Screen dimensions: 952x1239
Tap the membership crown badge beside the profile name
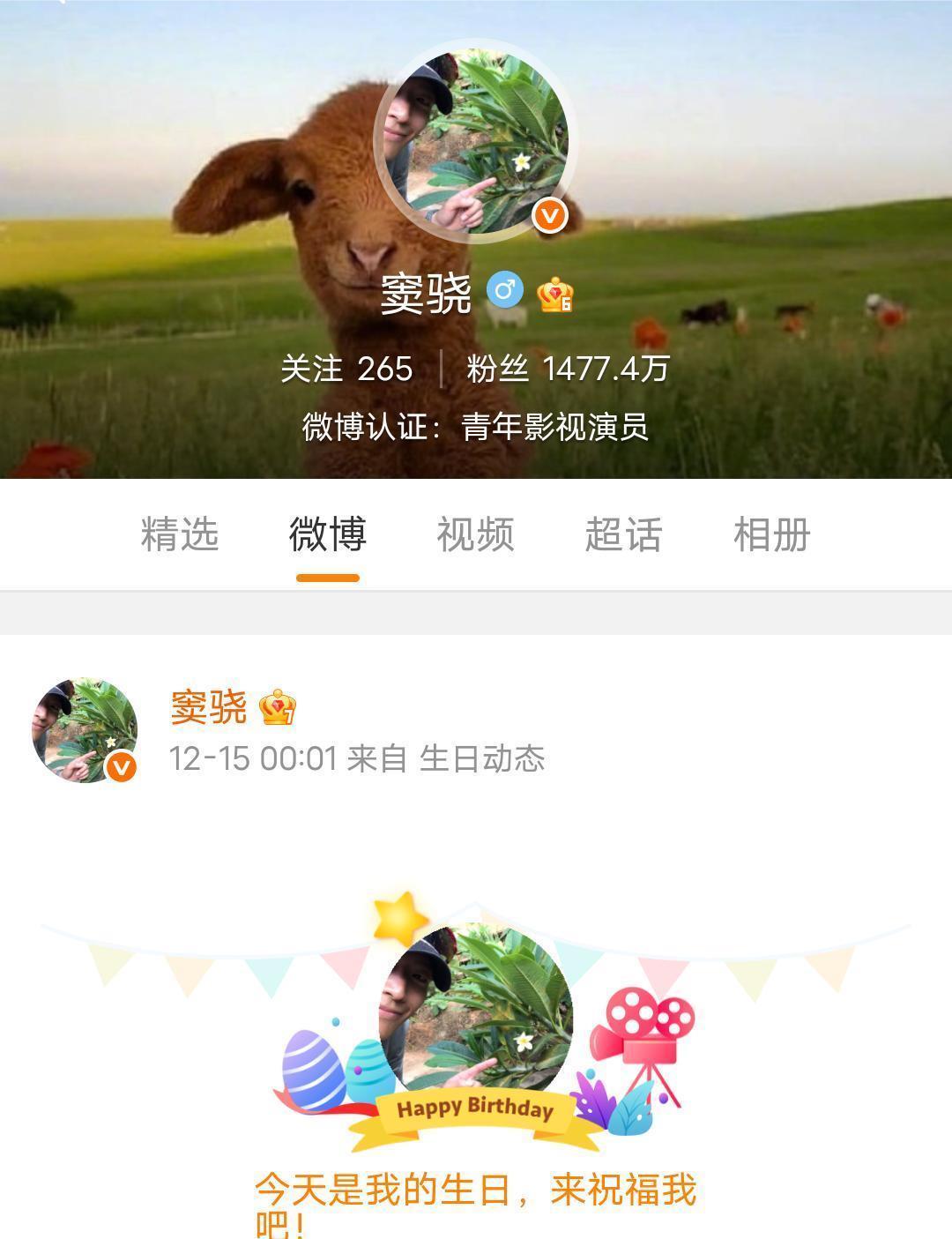pos(555,295)
